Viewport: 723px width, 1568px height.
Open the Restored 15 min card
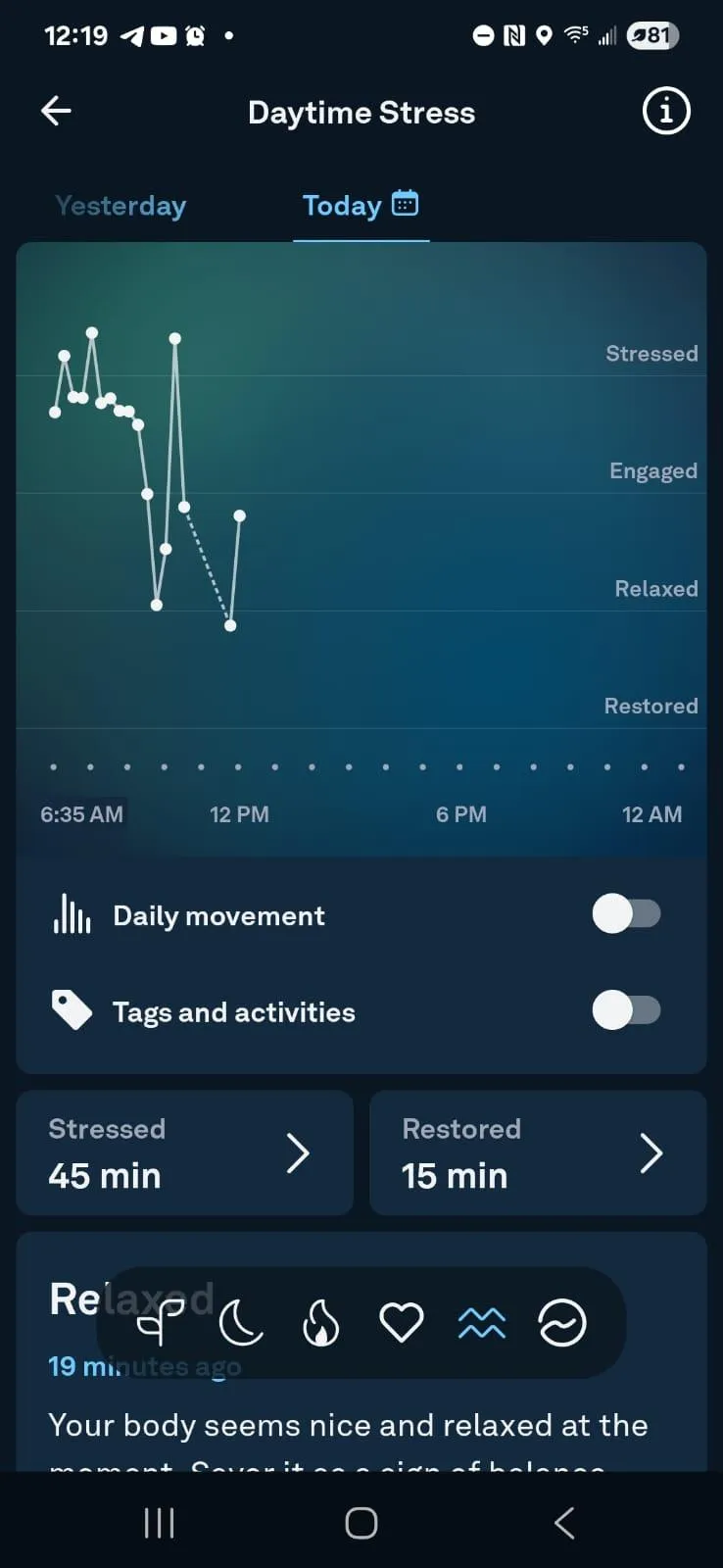537,1152
